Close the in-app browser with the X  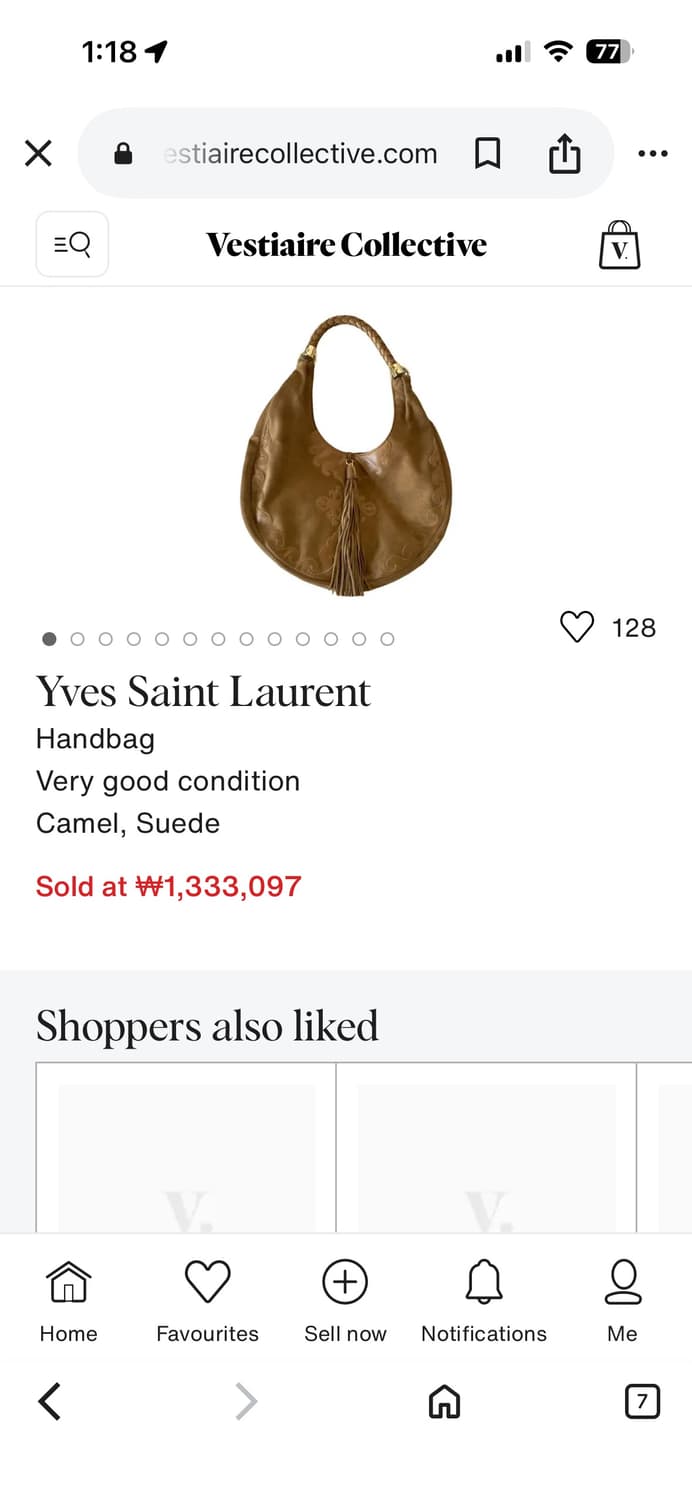click(x=38, y=153)
